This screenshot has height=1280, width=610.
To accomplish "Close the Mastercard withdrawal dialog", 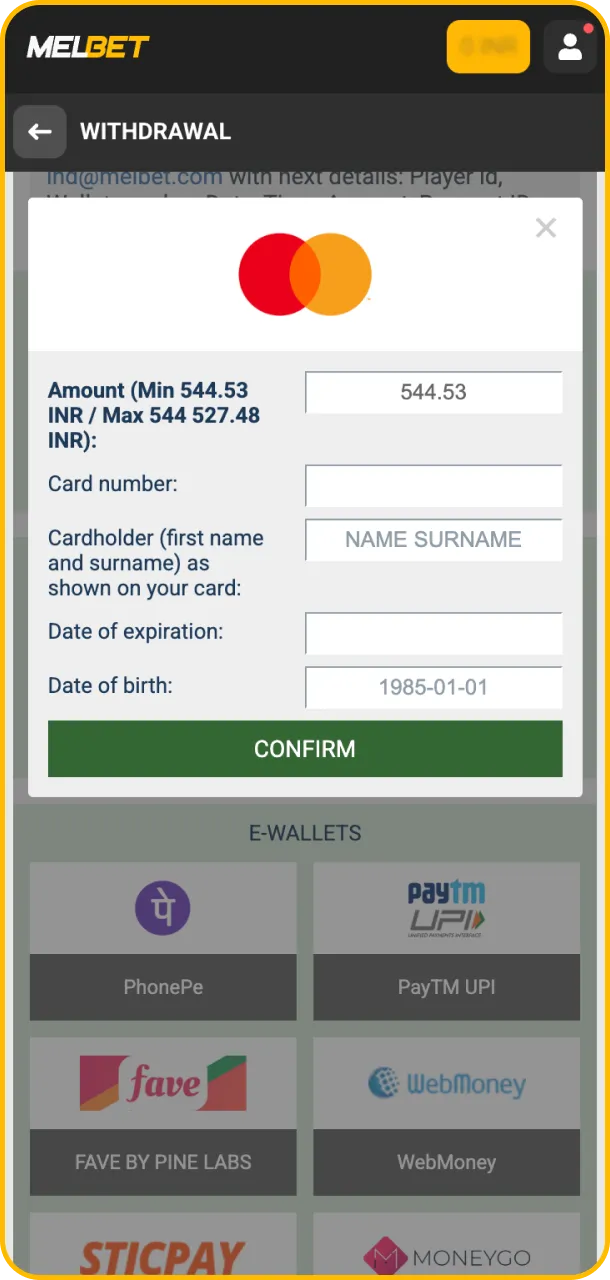I will [x=545, y=228].
